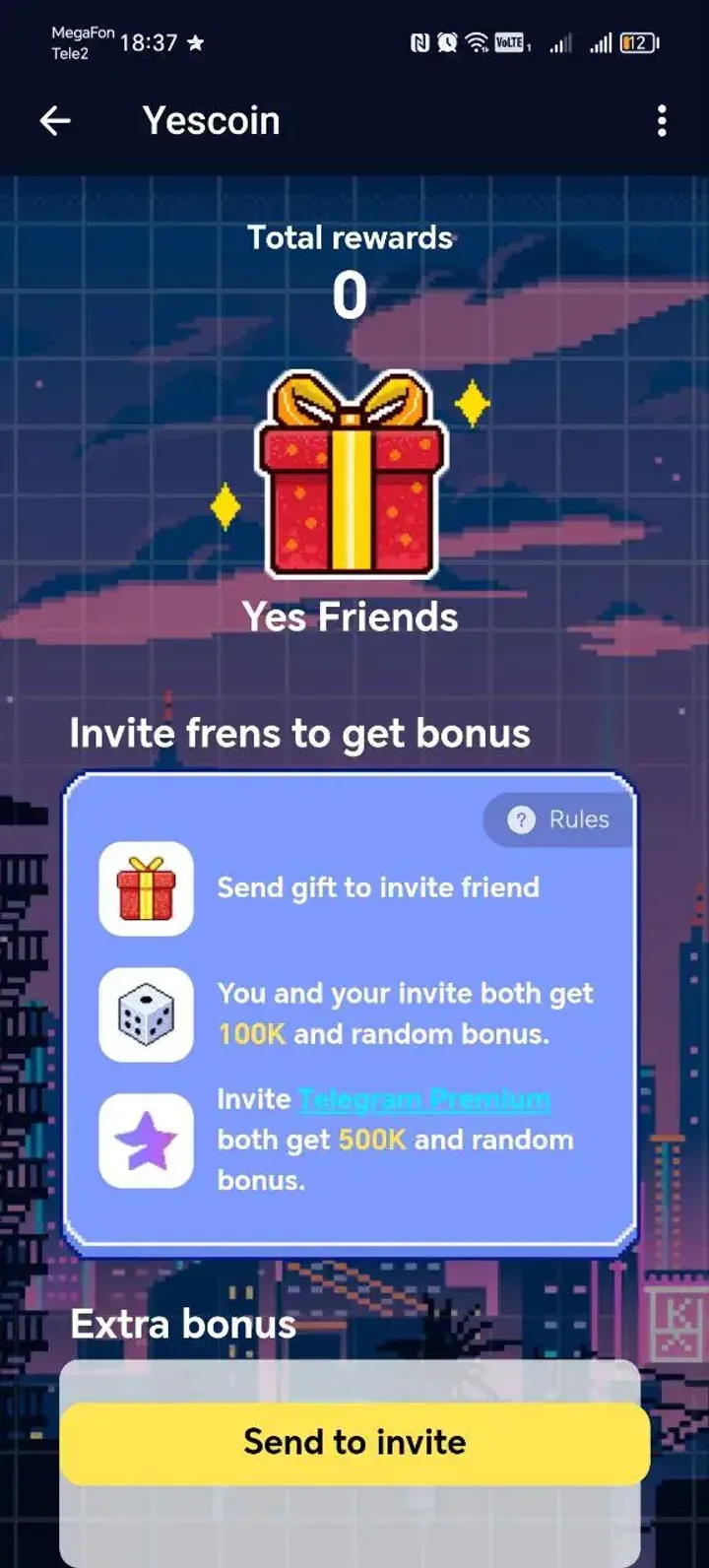Go back from Yescoin
This screenshot has height=1568, width=709.
click(55, 121)
